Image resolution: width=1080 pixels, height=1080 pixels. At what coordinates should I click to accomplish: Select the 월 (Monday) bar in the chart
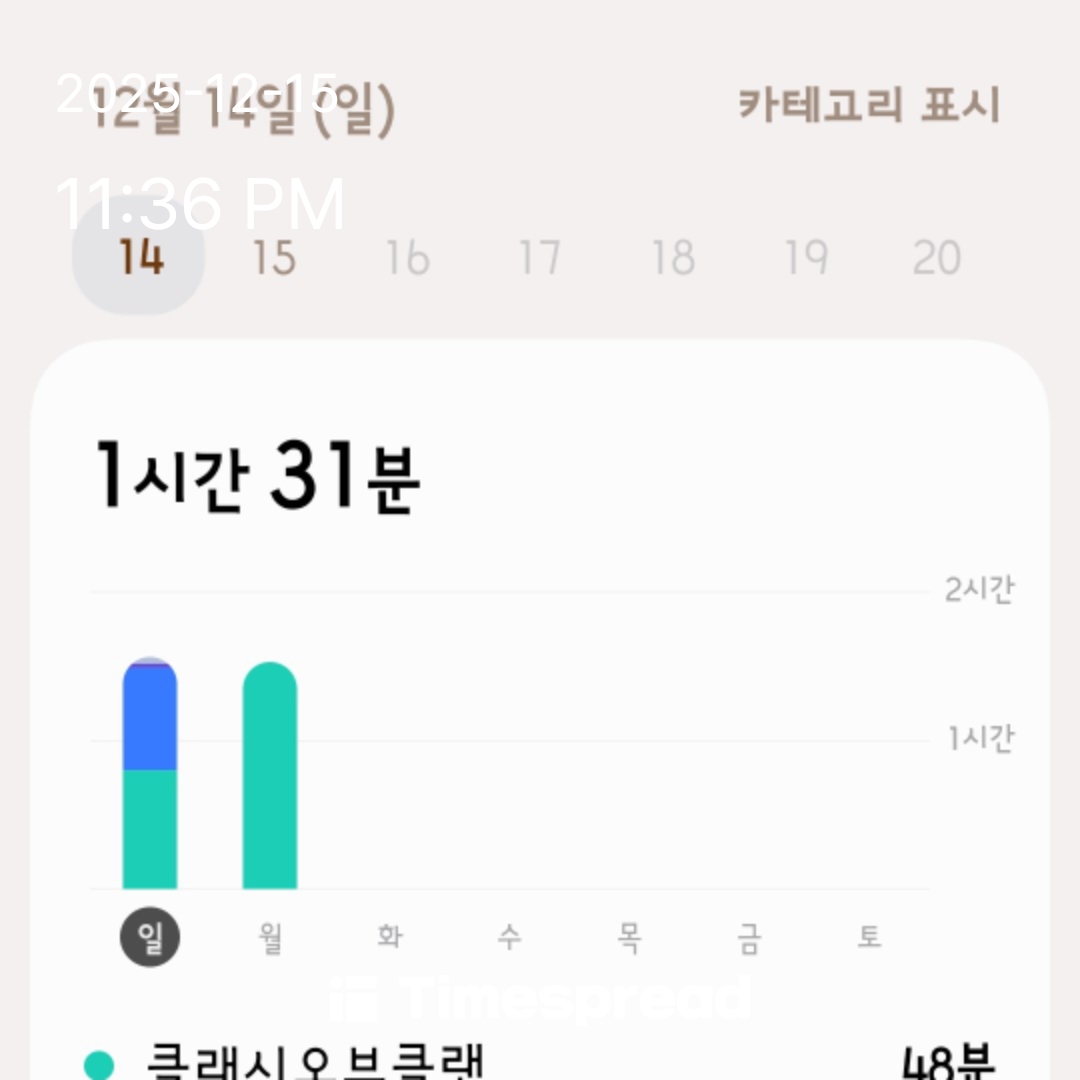point(270,775)
